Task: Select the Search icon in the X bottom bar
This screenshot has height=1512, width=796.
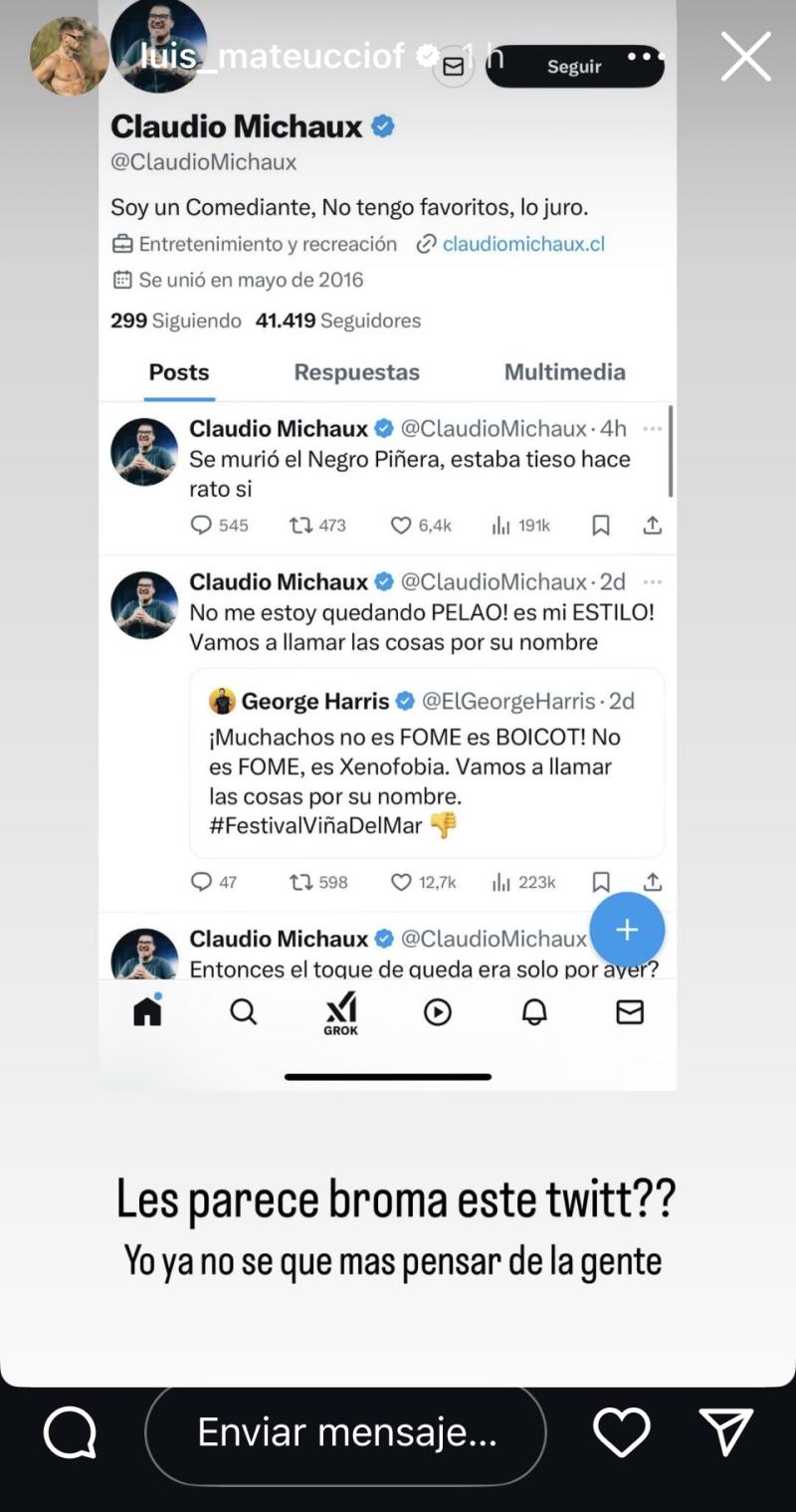Action: click(244, 1011)
